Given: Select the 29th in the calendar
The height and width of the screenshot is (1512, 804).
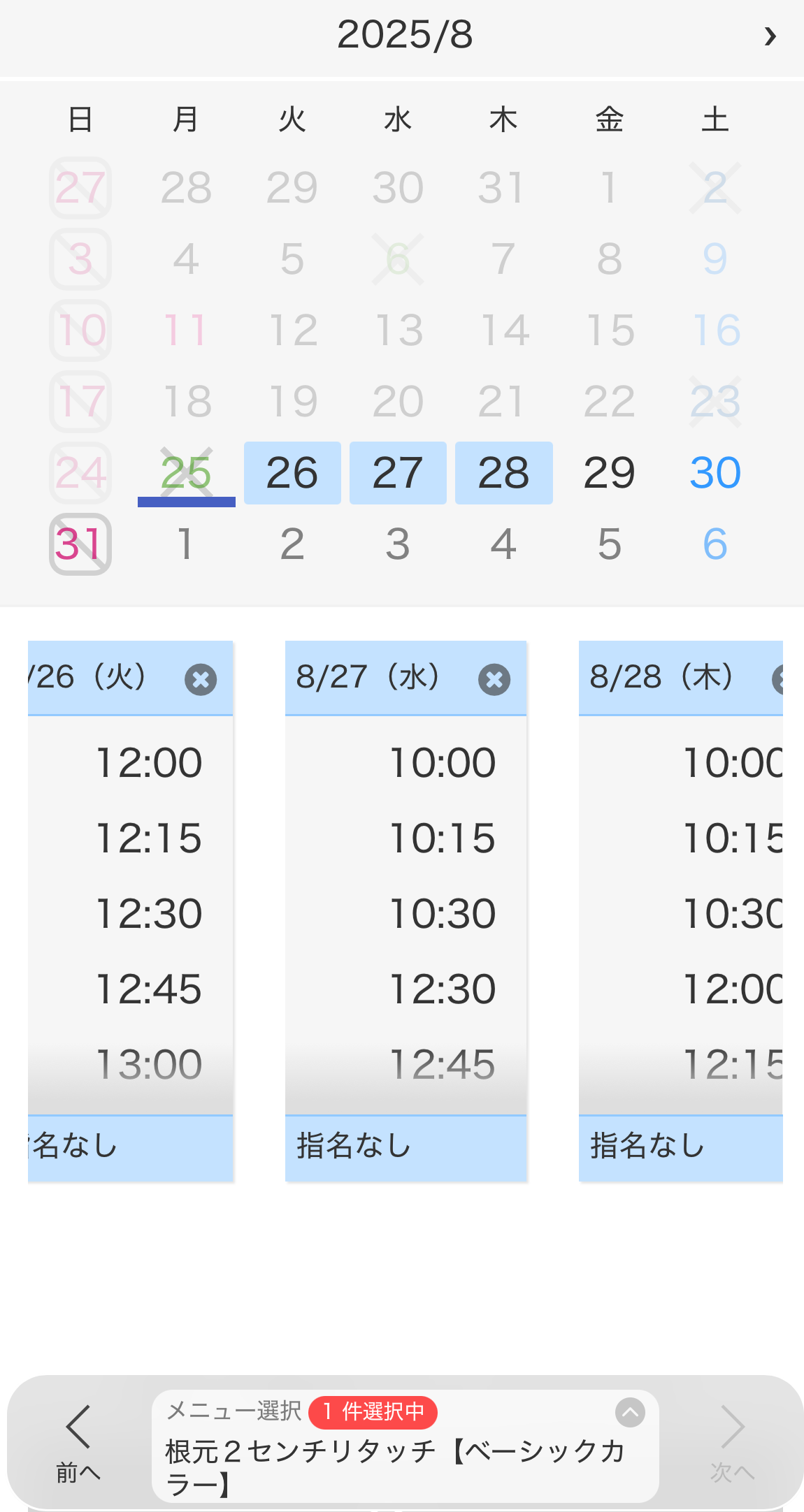Looking at the screenshot, I should coord(609,473).
